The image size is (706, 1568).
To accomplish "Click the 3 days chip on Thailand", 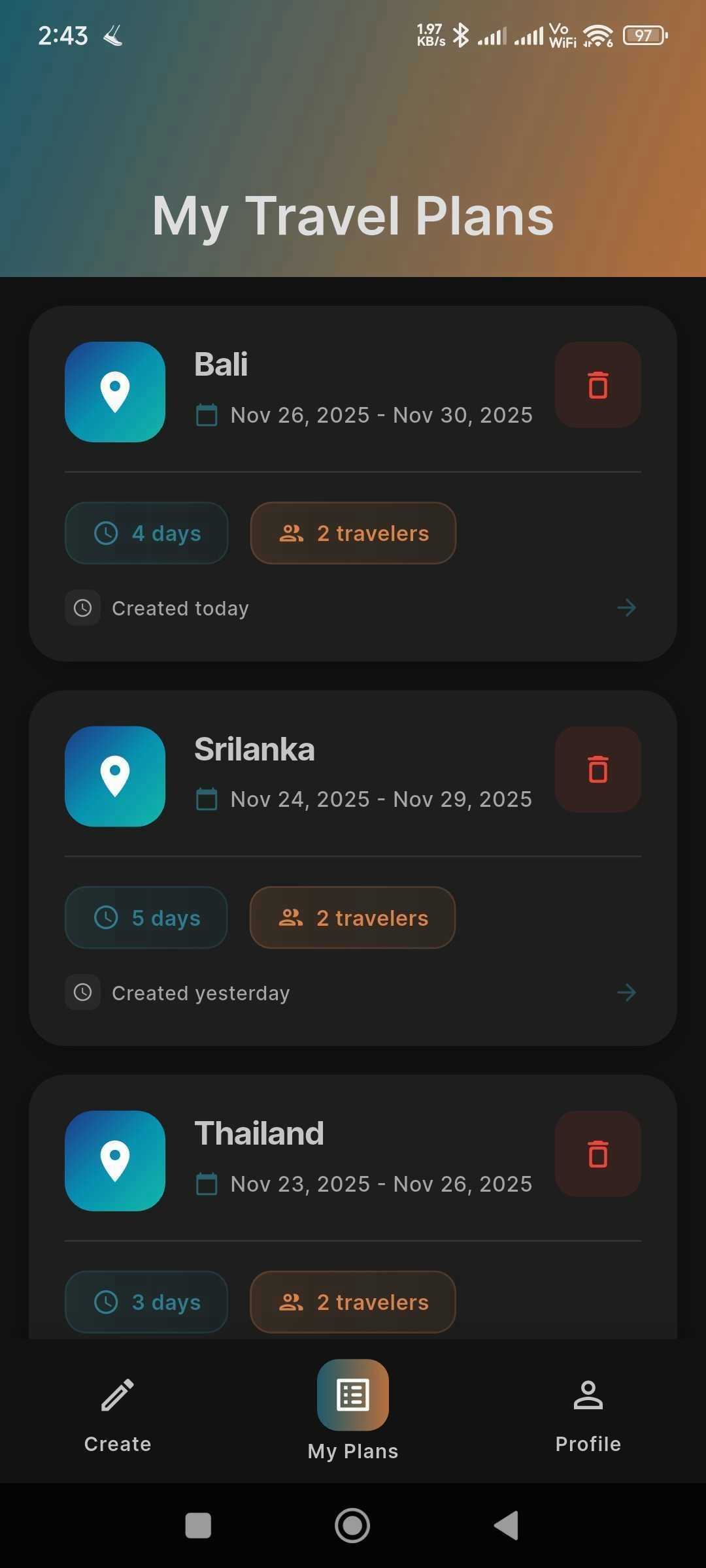I will point(146,1301).
